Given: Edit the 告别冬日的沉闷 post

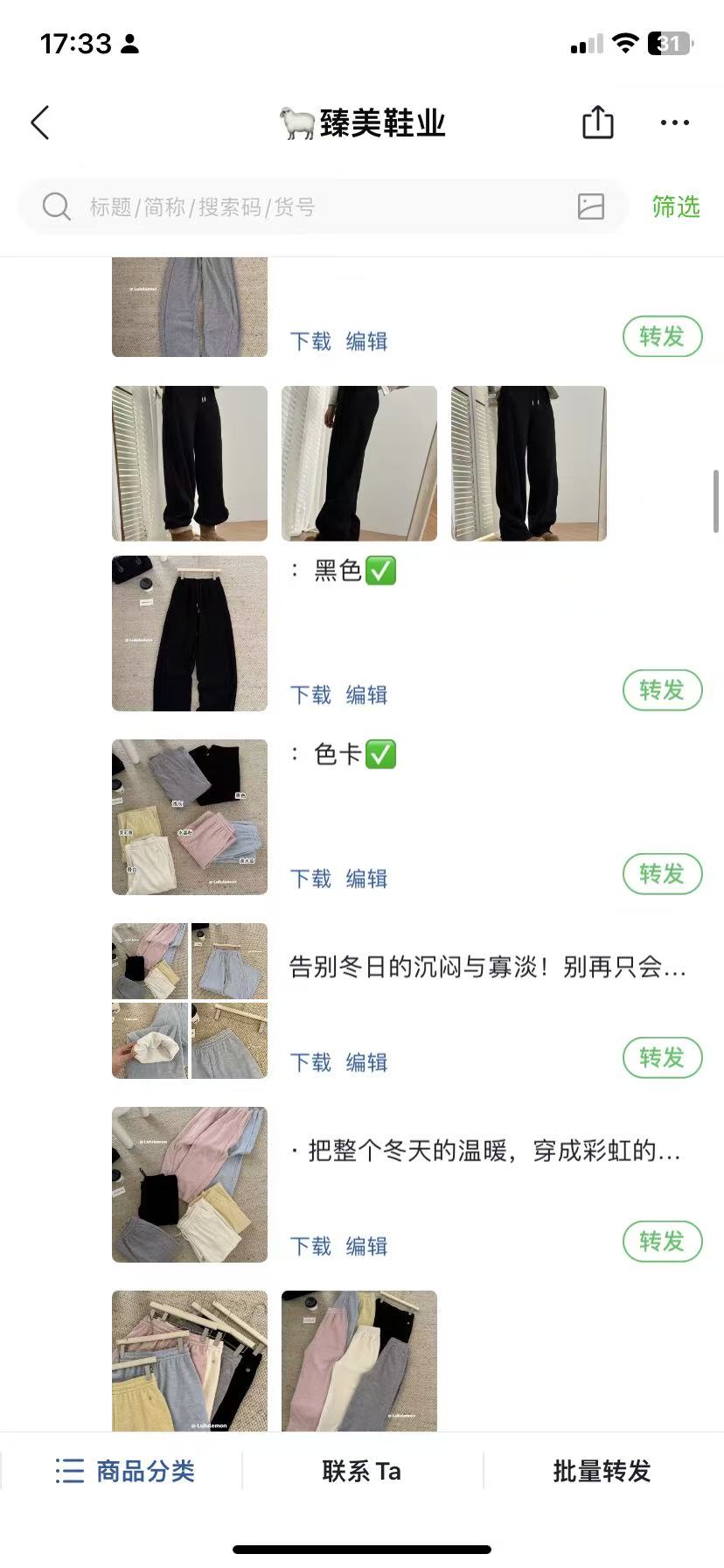Looking at the screenshot, I should point(366,1062).
